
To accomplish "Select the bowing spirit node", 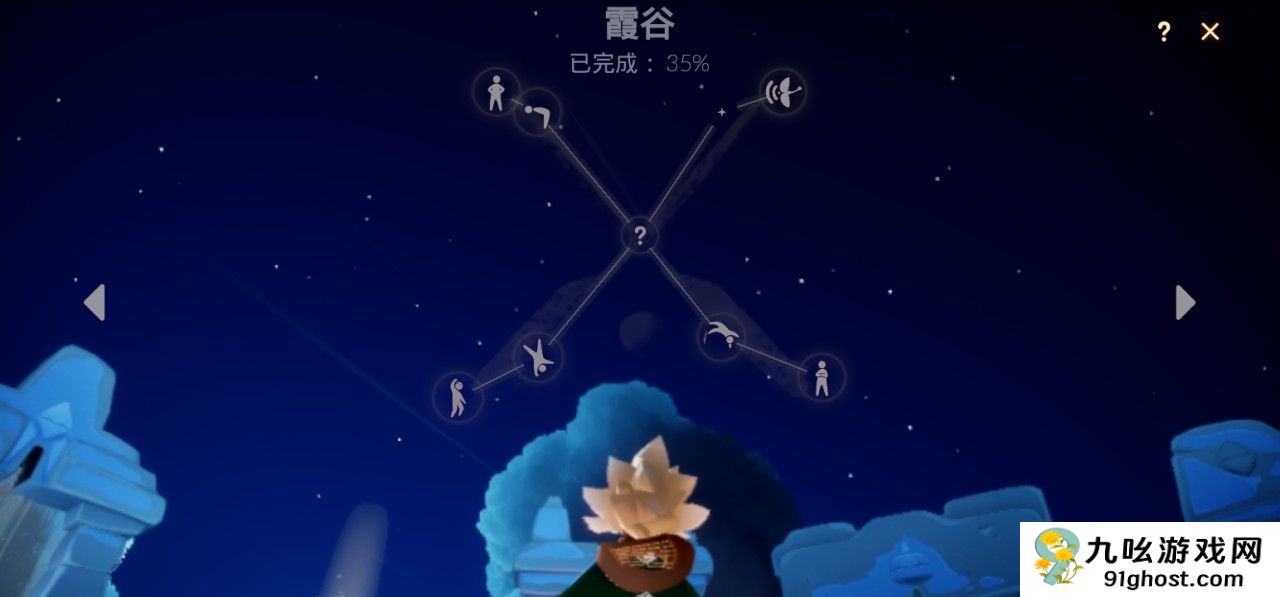I will point(538,112).
